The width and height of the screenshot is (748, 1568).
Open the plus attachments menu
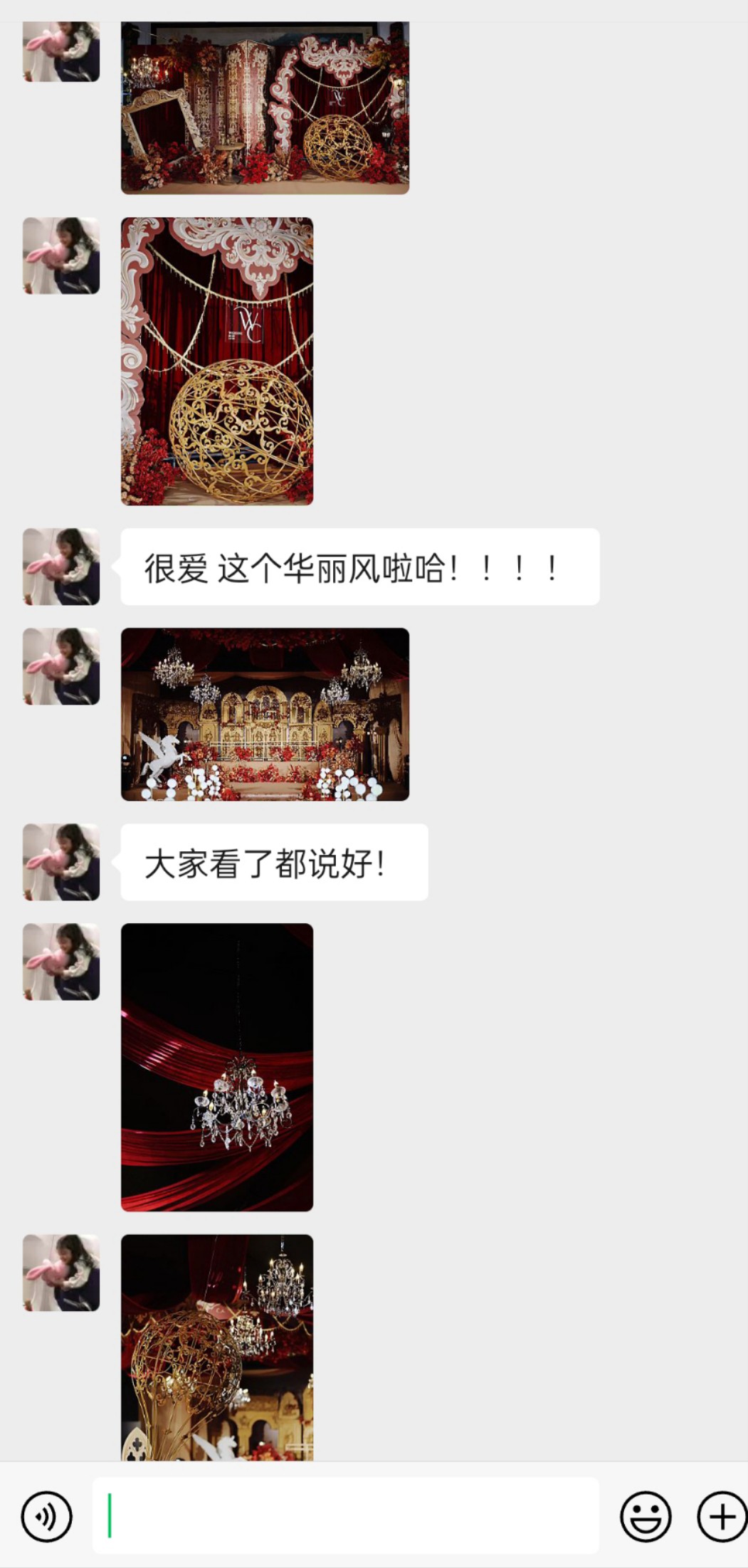pos(722,1517)
